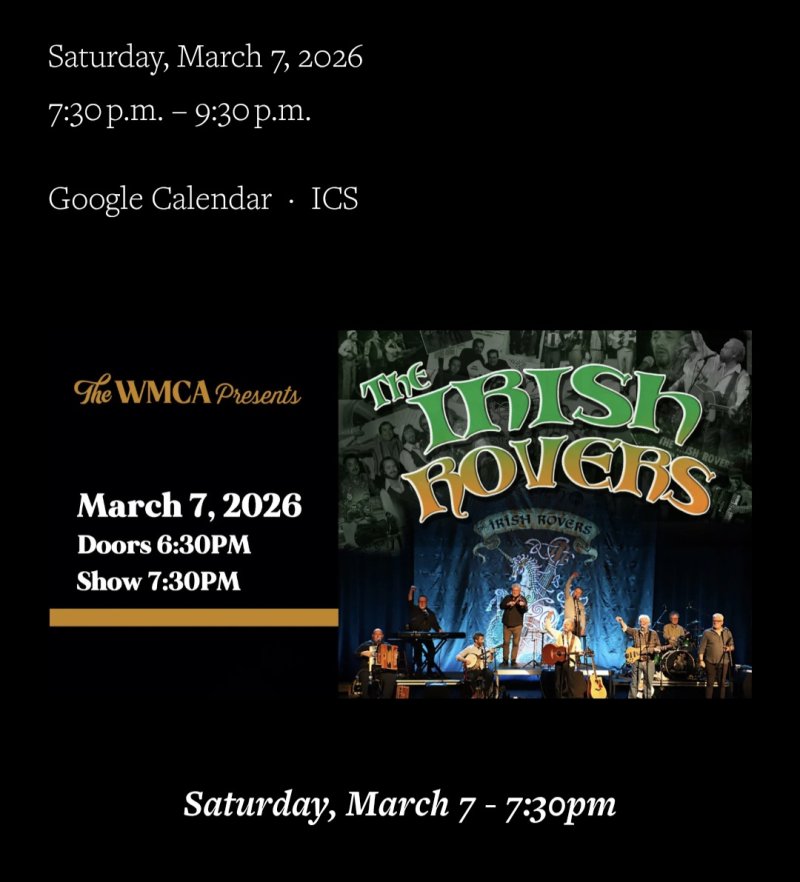This screenshot has height=882, width=800.
Task: Add event to Google Calendar
Action: [x=159, y=199]
